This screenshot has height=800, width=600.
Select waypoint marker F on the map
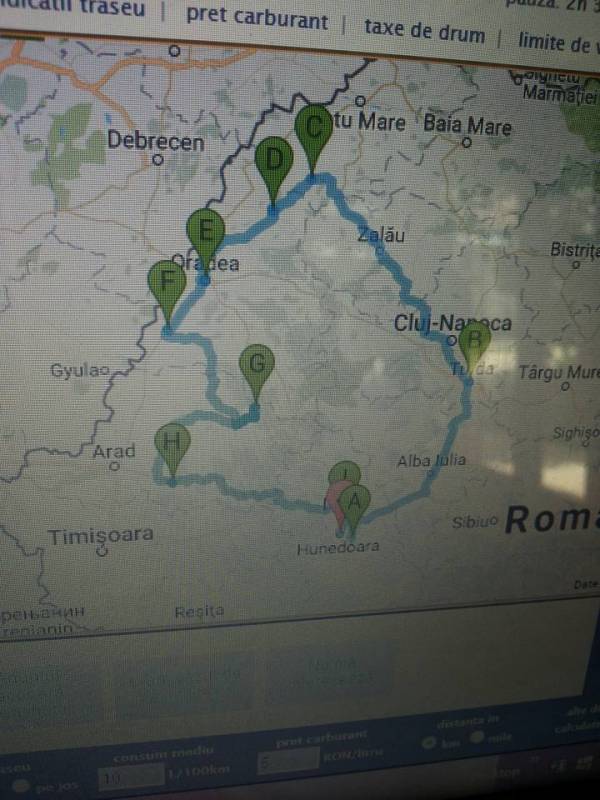coord(166,281)
